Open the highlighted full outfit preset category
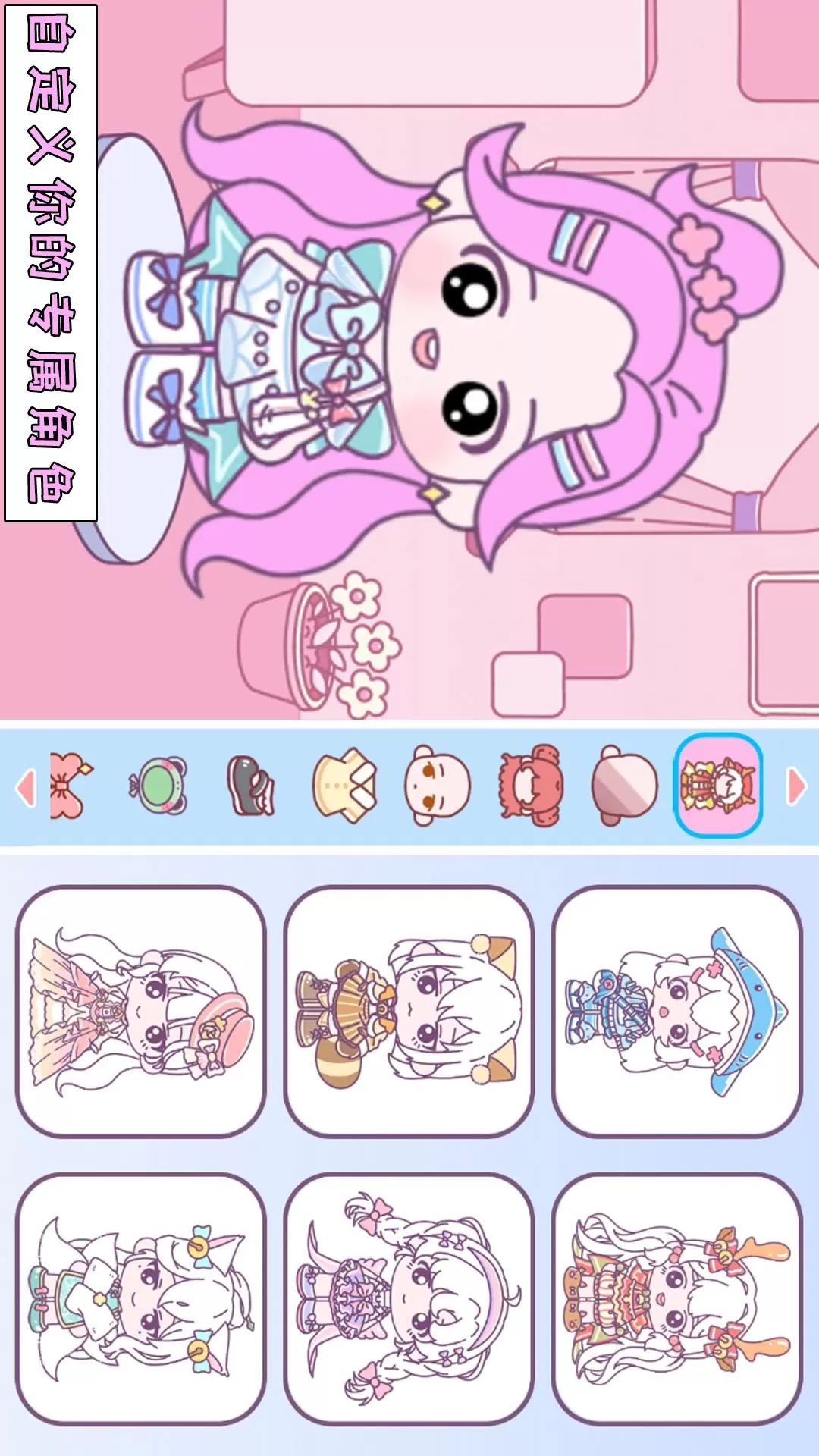The width and height of the screenshot is (819, 1456). pos(718,786)
